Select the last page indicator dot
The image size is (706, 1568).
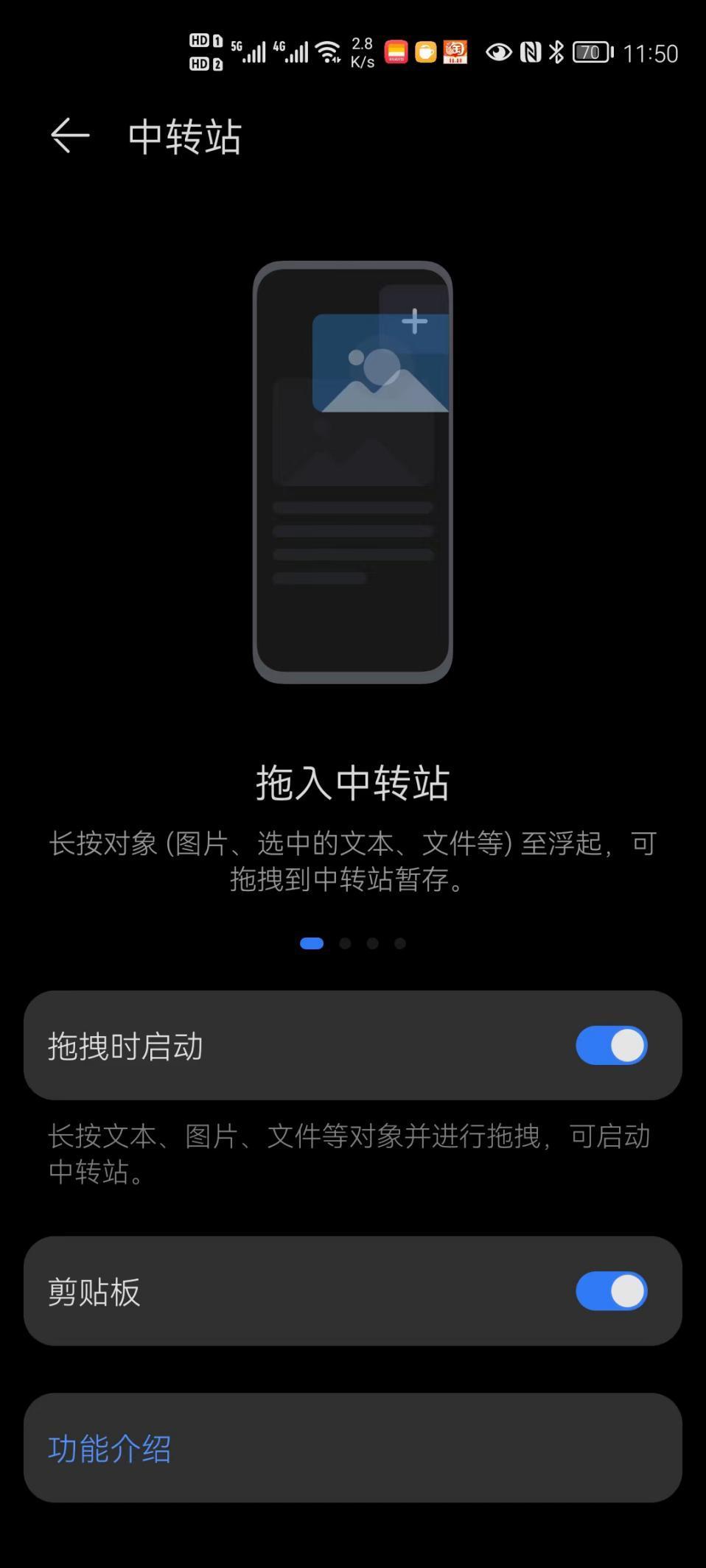click(x=400, y=943)
